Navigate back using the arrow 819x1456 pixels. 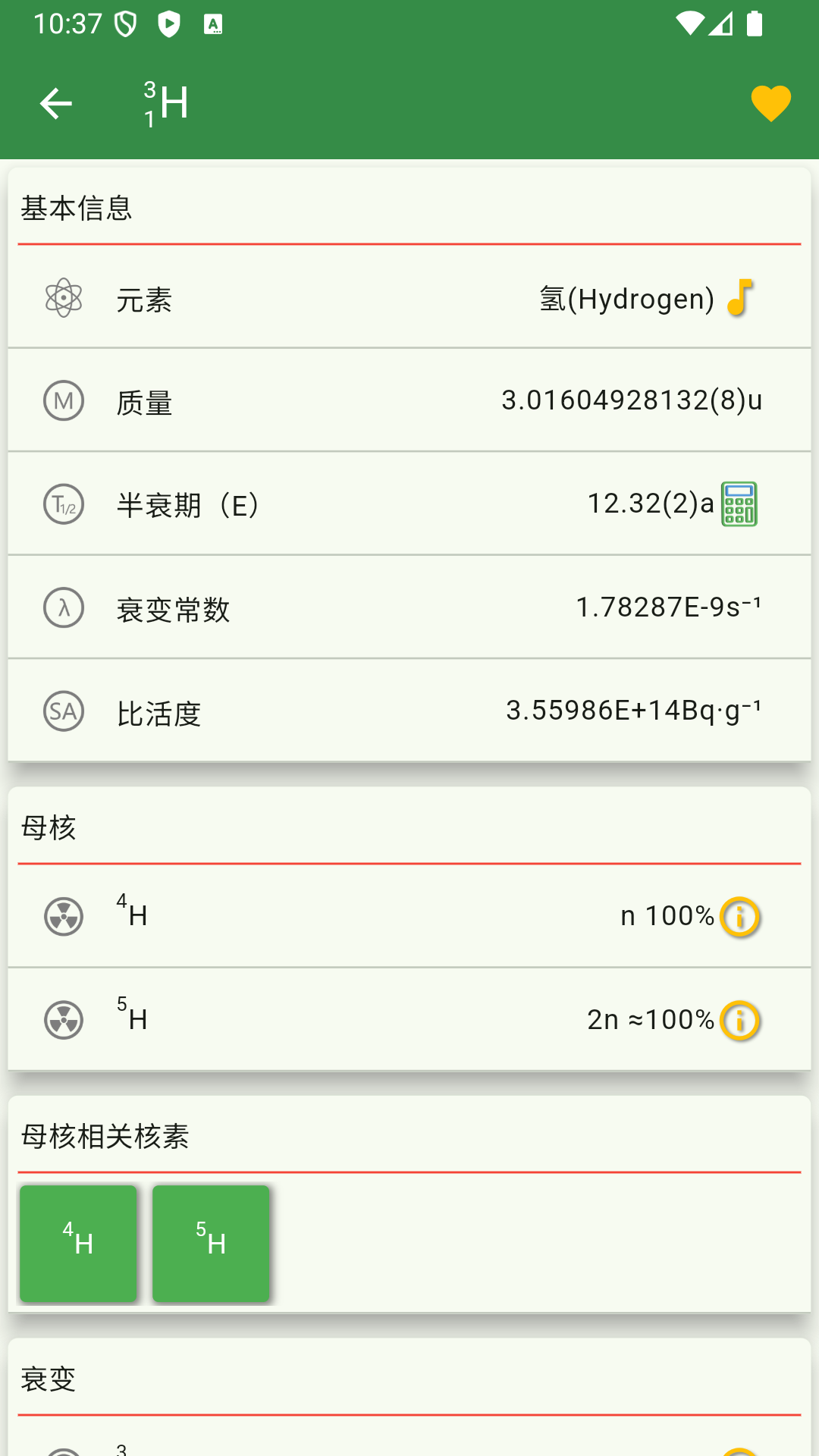55,103
